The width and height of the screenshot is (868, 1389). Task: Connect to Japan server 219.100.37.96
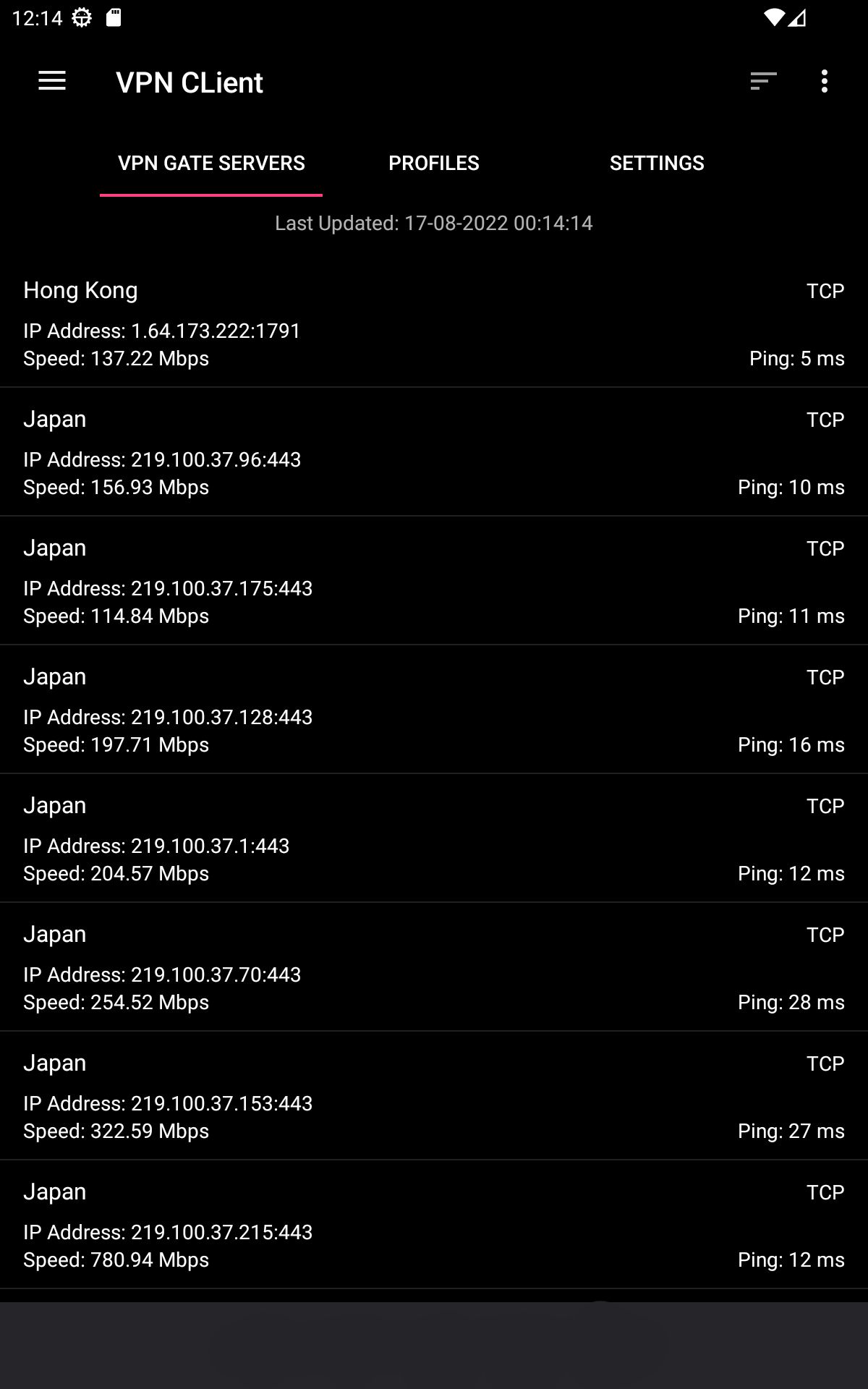[x=434, y=451]
